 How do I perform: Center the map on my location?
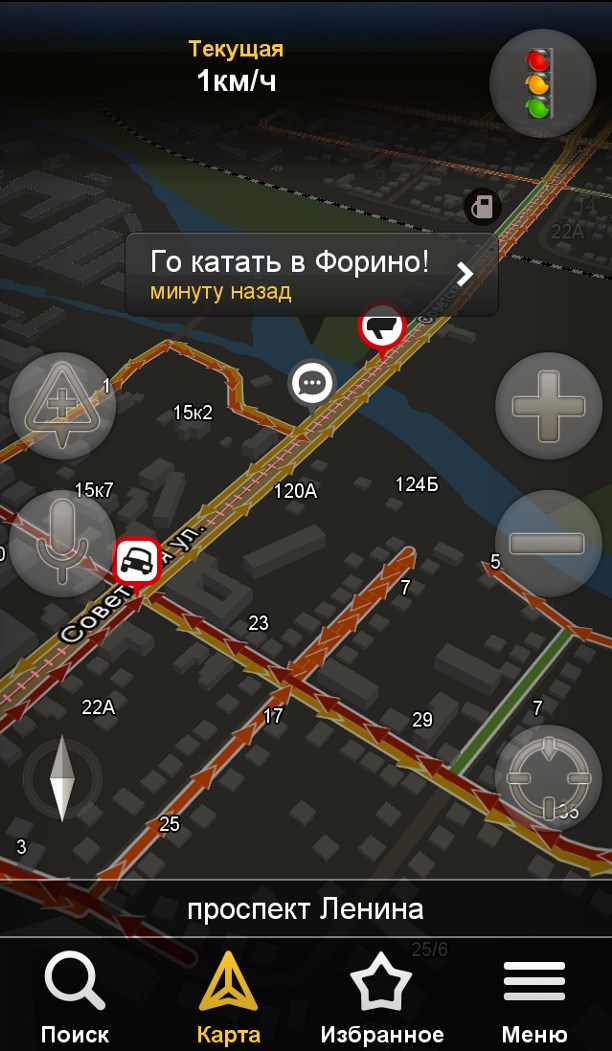coord(548,778)
